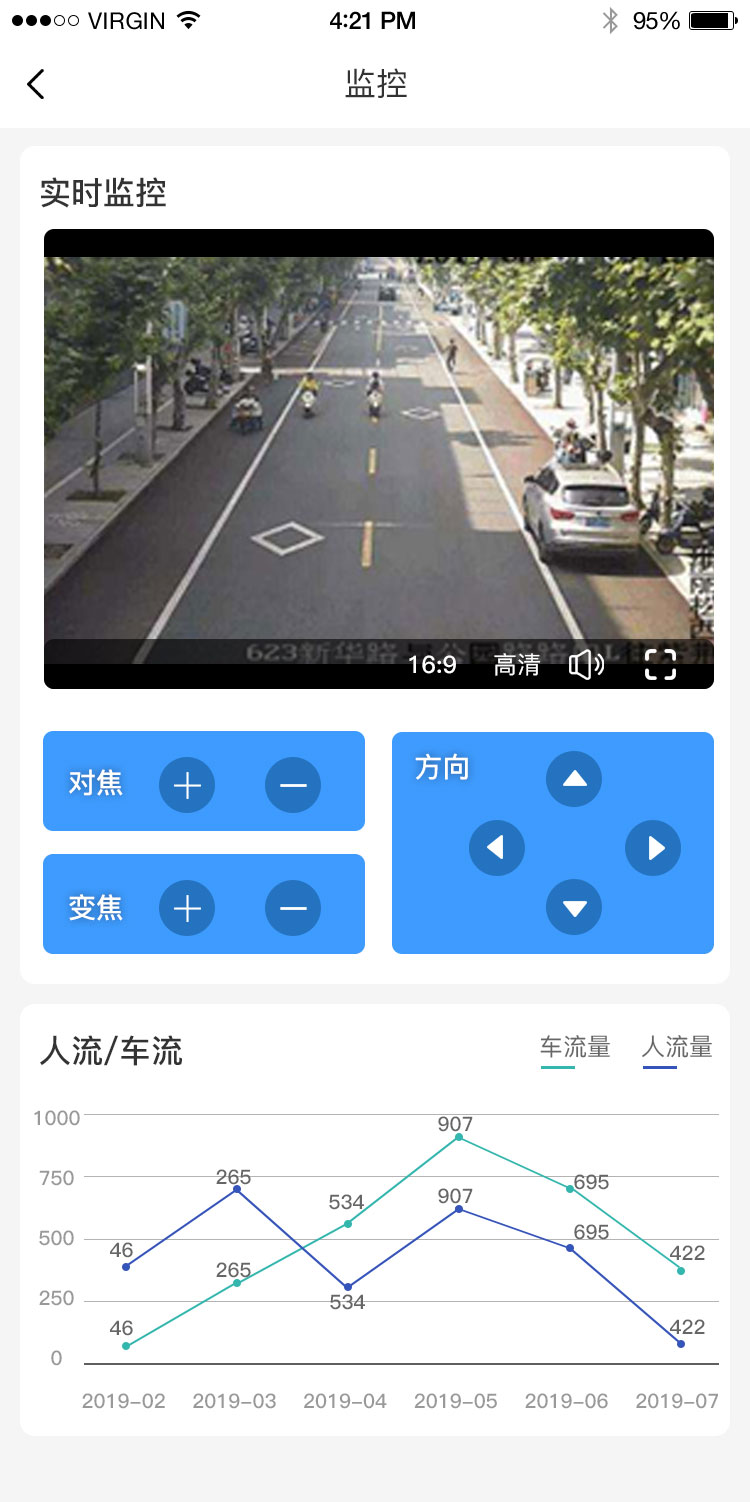
Task: Tilt the camera up with 方向 arrow
Action: pos(574,779)
